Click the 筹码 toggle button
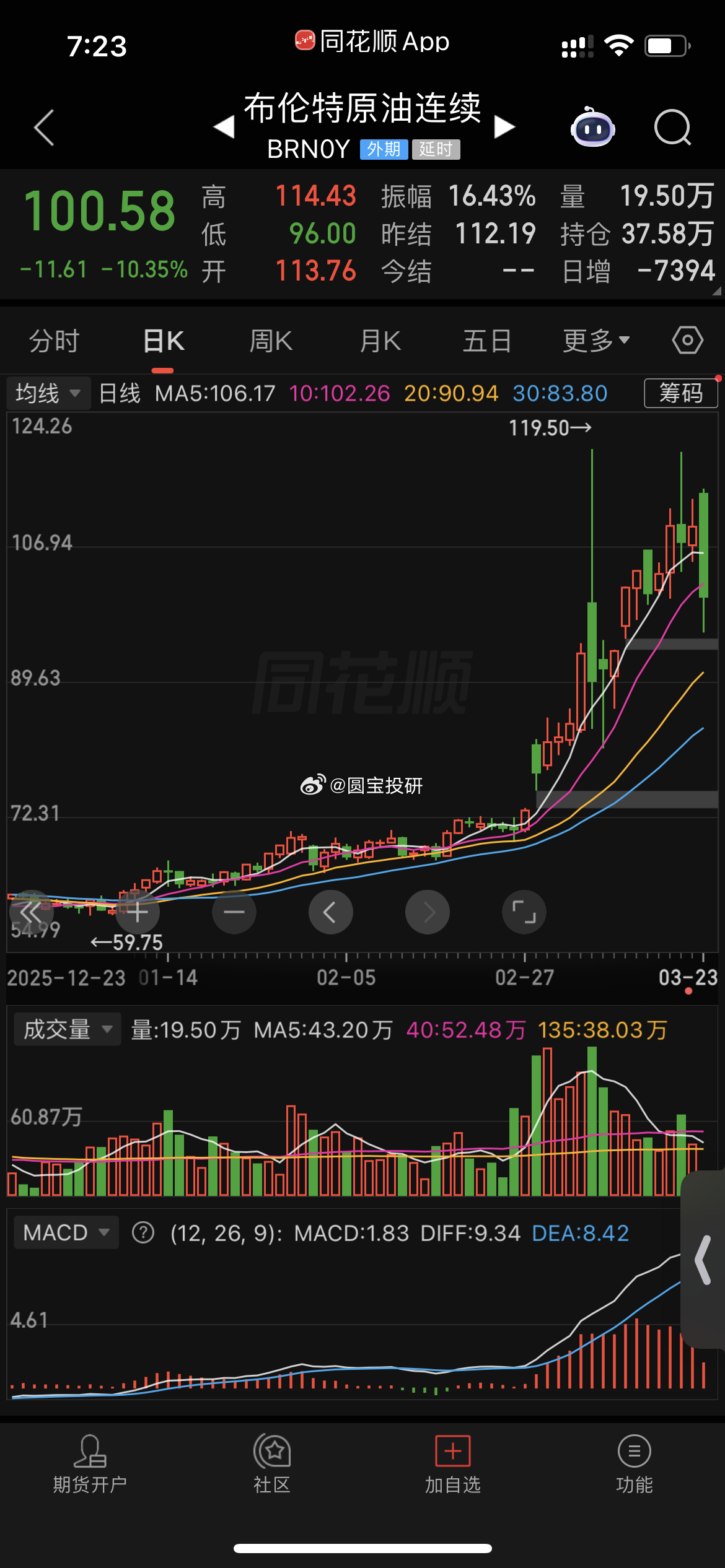The image size is (725, 1568). [680, 393]
